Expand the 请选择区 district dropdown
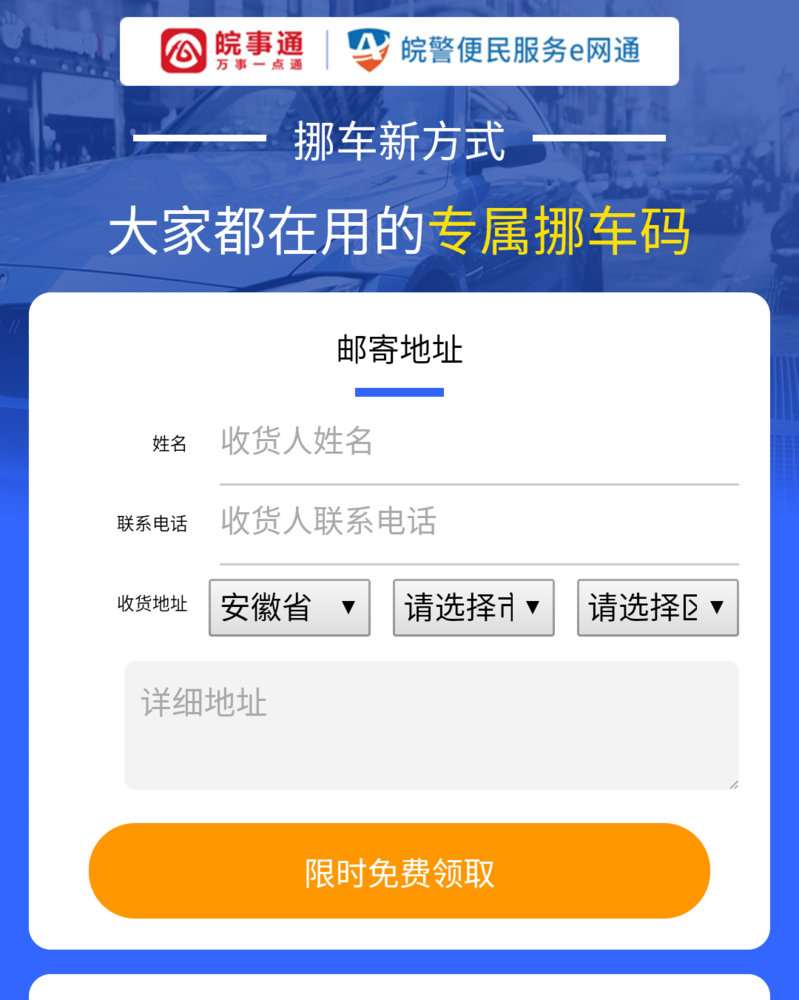799x1000 pixels. 657,608
